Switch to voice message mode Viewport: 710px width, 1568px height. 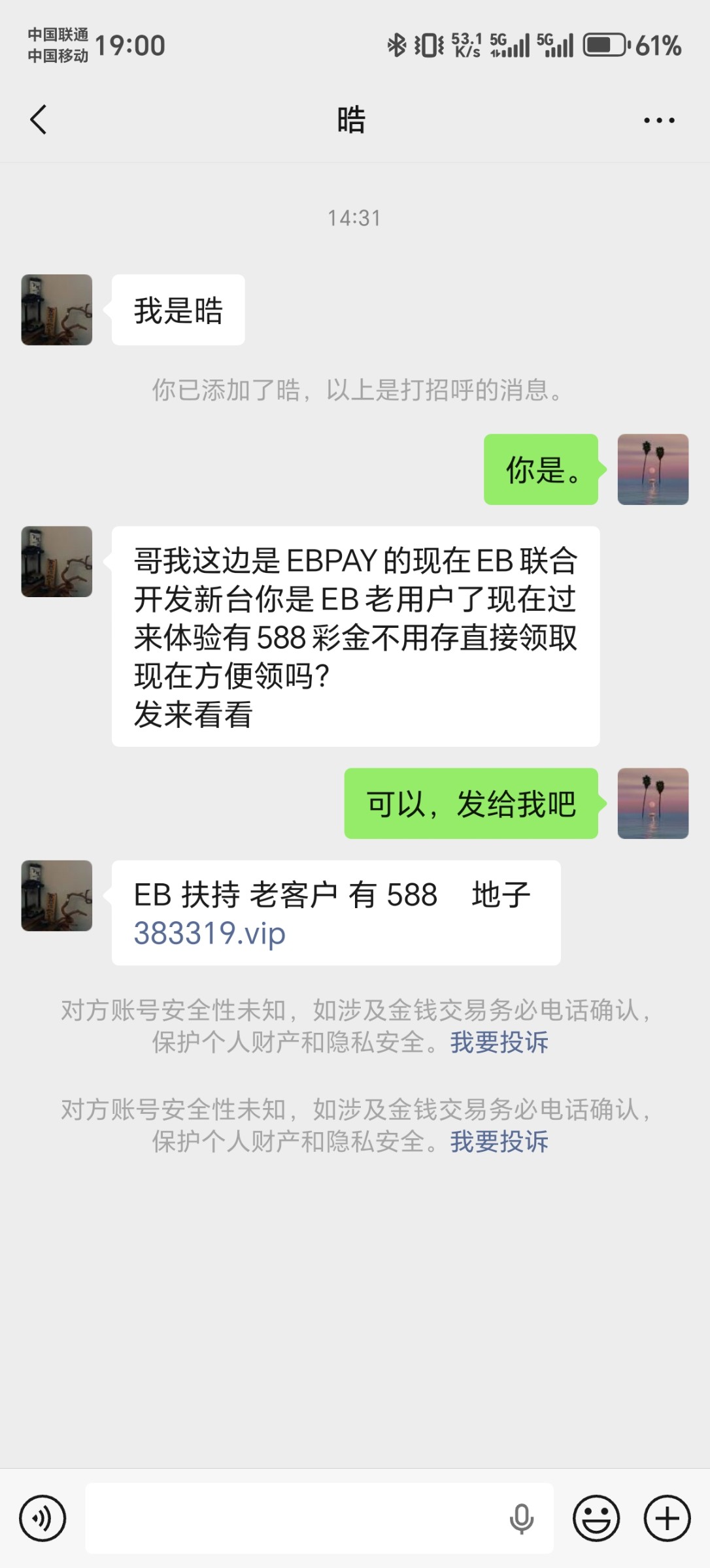coord(42,1519)
